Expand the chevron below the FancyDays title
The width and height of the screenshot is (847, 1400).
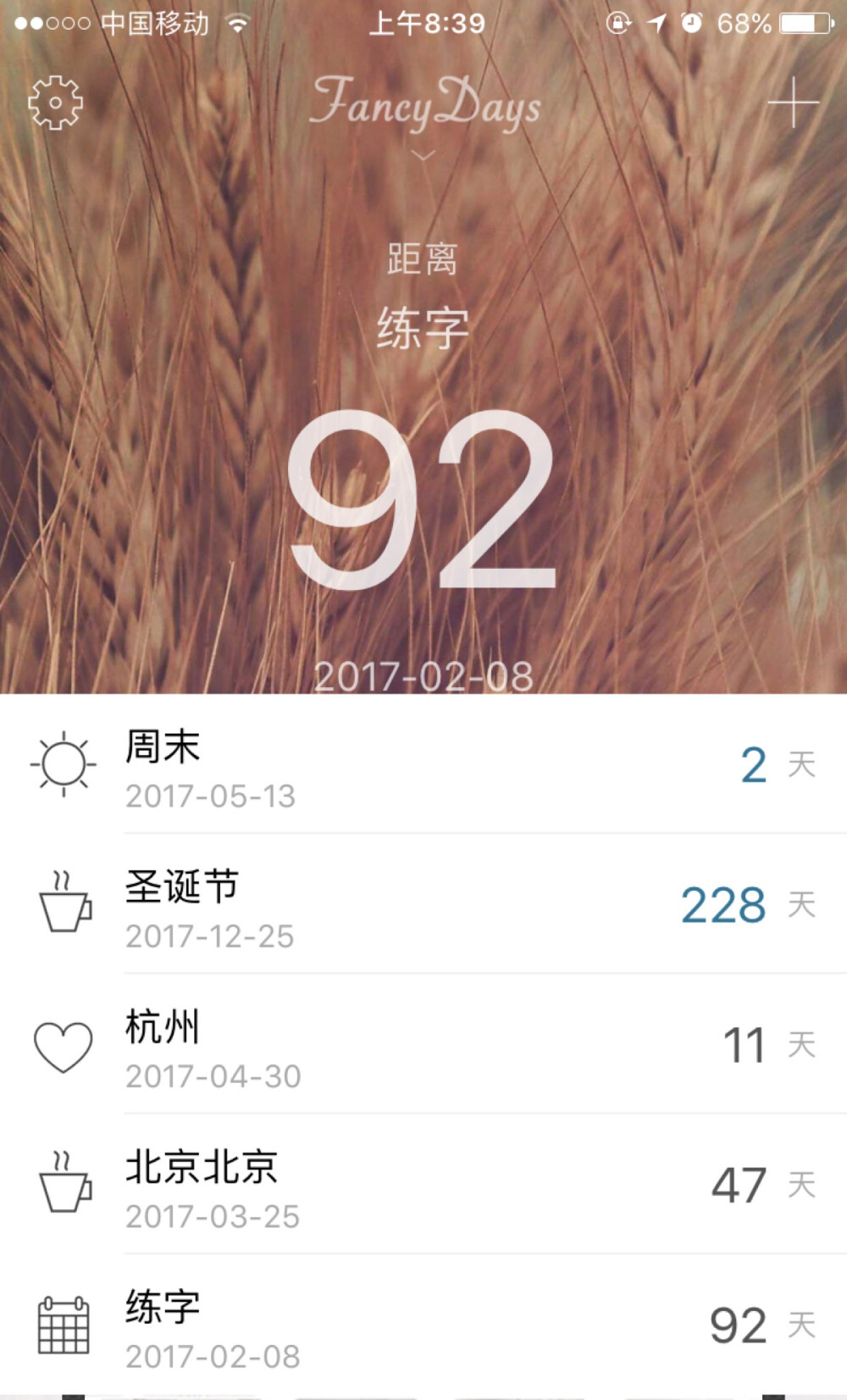422,156
